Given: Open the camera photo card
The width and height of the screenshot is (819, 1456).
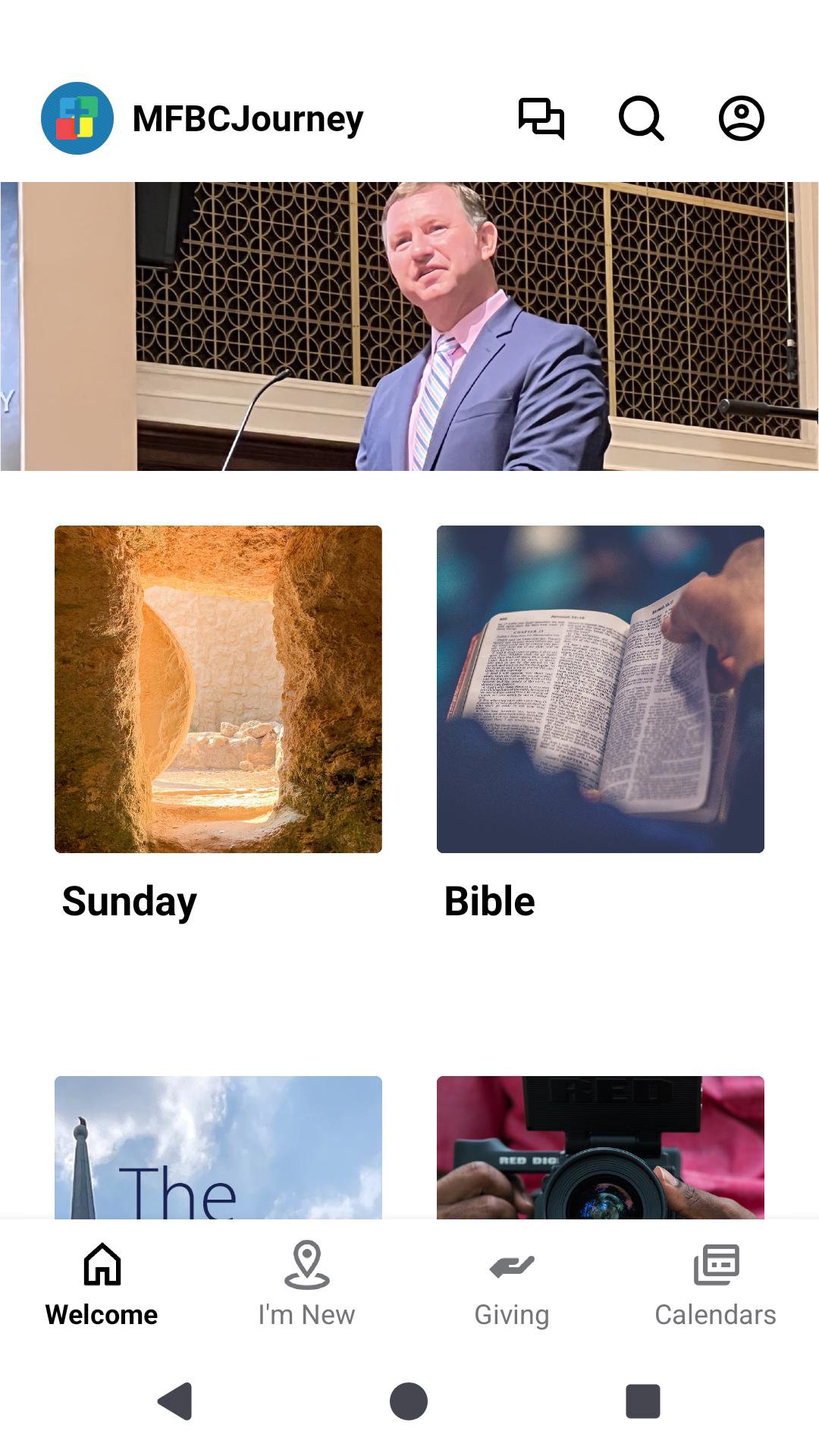Looking at the screenshot, I should pyautogui.click(x=601, y=1147).
